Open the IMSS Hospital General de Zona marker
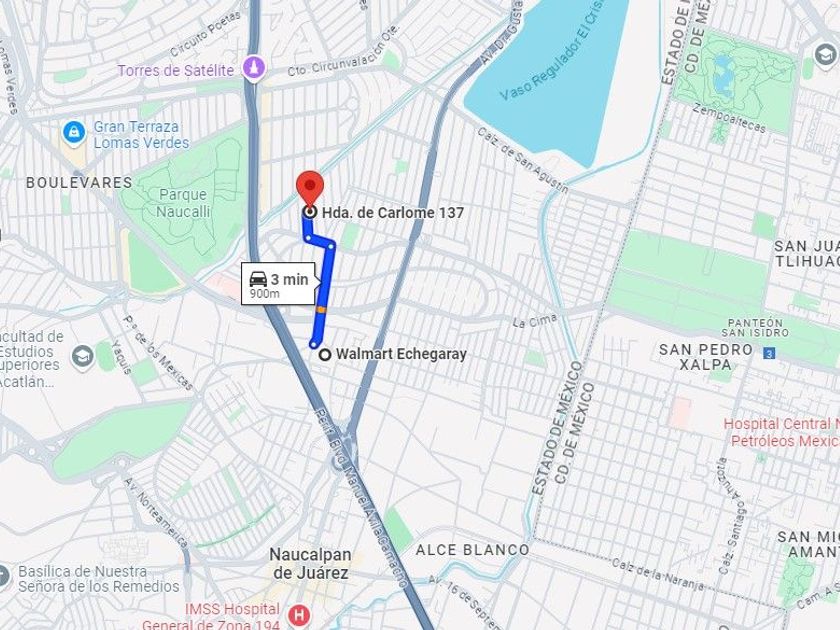Image resolution: width=840 pixels, height=630 pixels. coord(298,616)
